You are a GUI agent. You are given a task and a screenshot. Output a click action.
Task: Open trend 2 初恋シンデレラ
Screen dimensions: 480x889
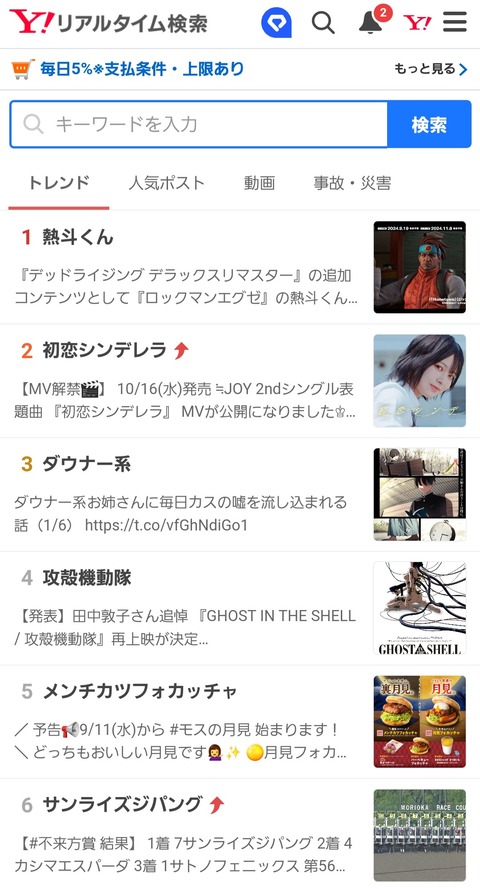click(x=240, y=381)
